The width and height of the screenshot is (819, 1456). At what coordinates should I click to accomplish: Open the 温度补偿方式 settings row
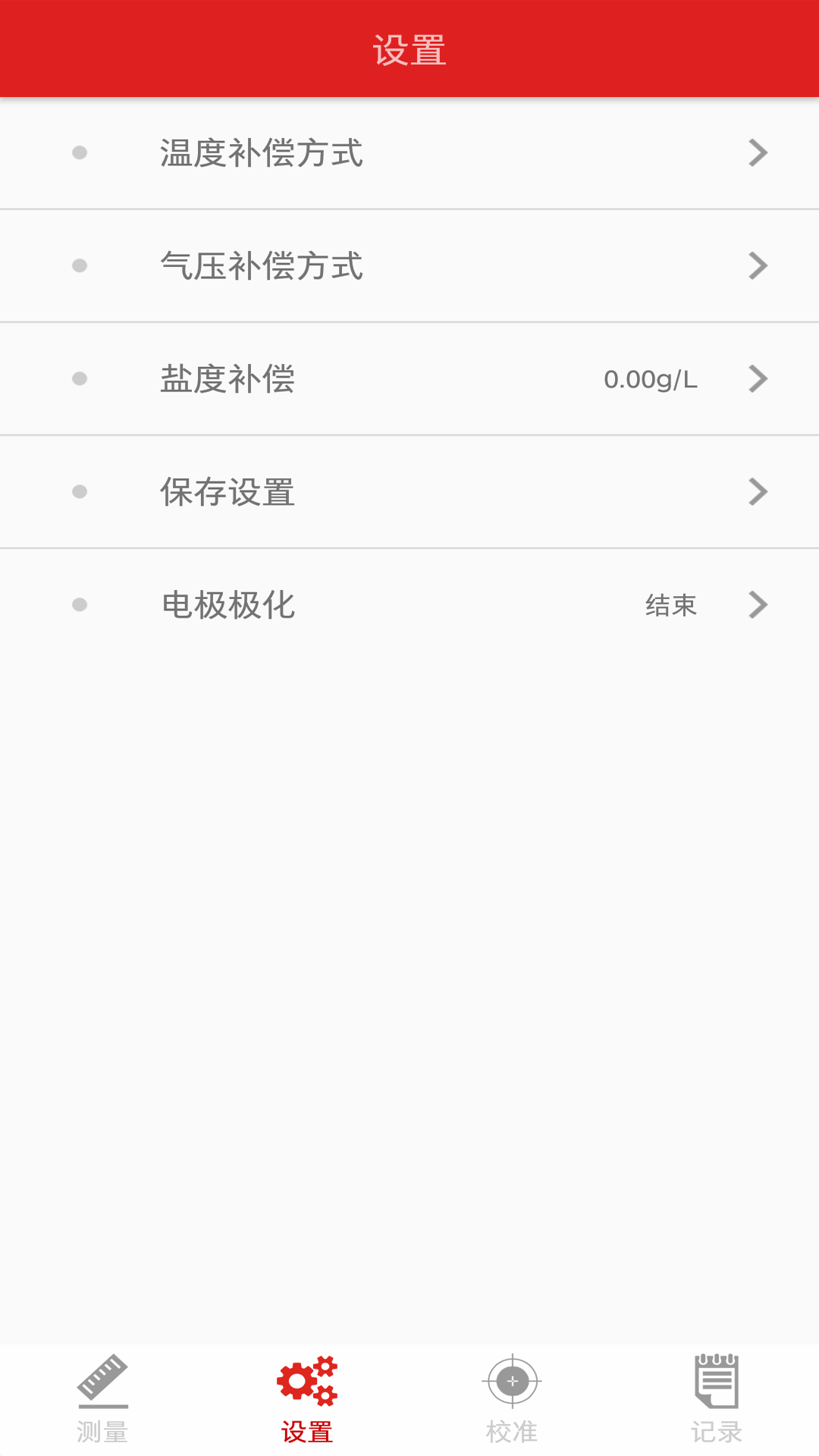(409, 152)
